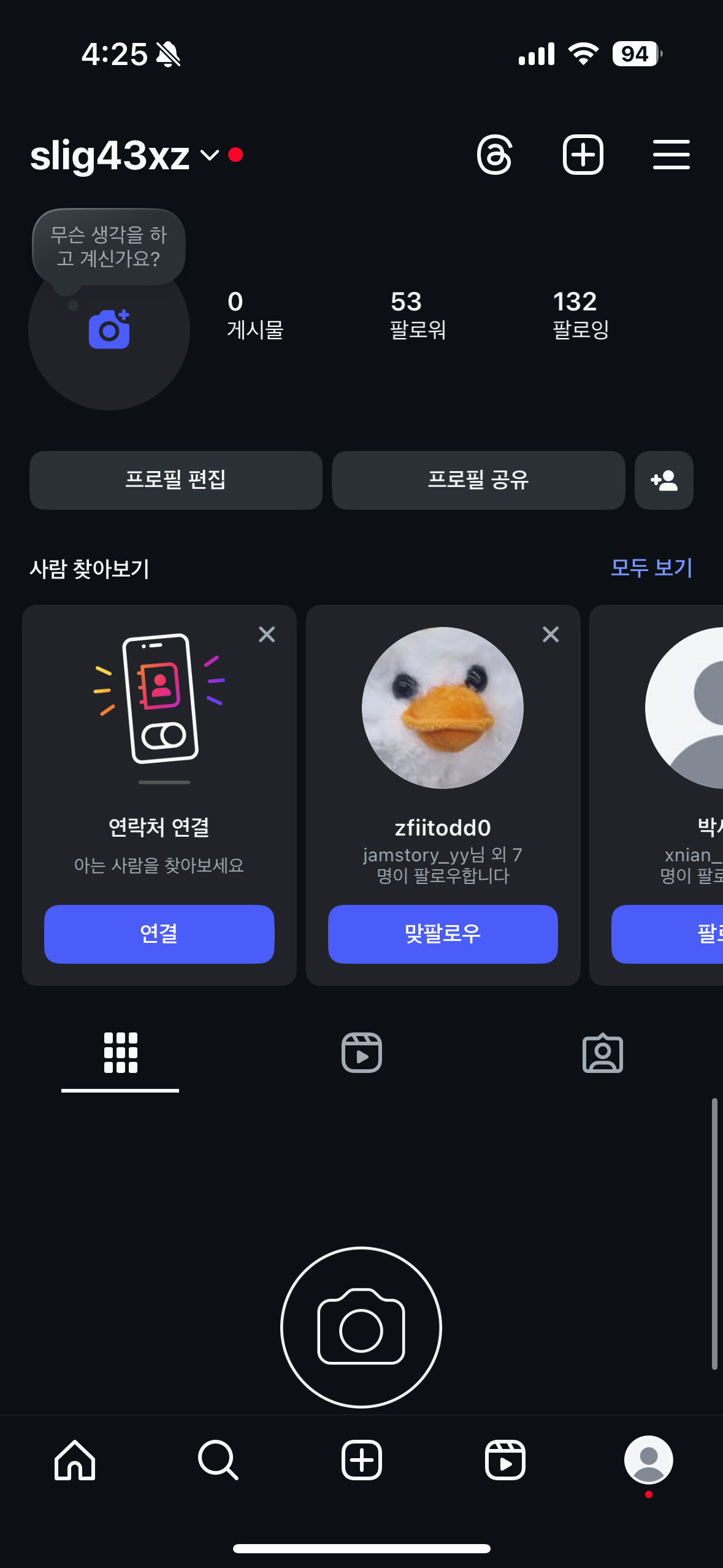Toggle the discover people icon button

[x=664, y=480]
